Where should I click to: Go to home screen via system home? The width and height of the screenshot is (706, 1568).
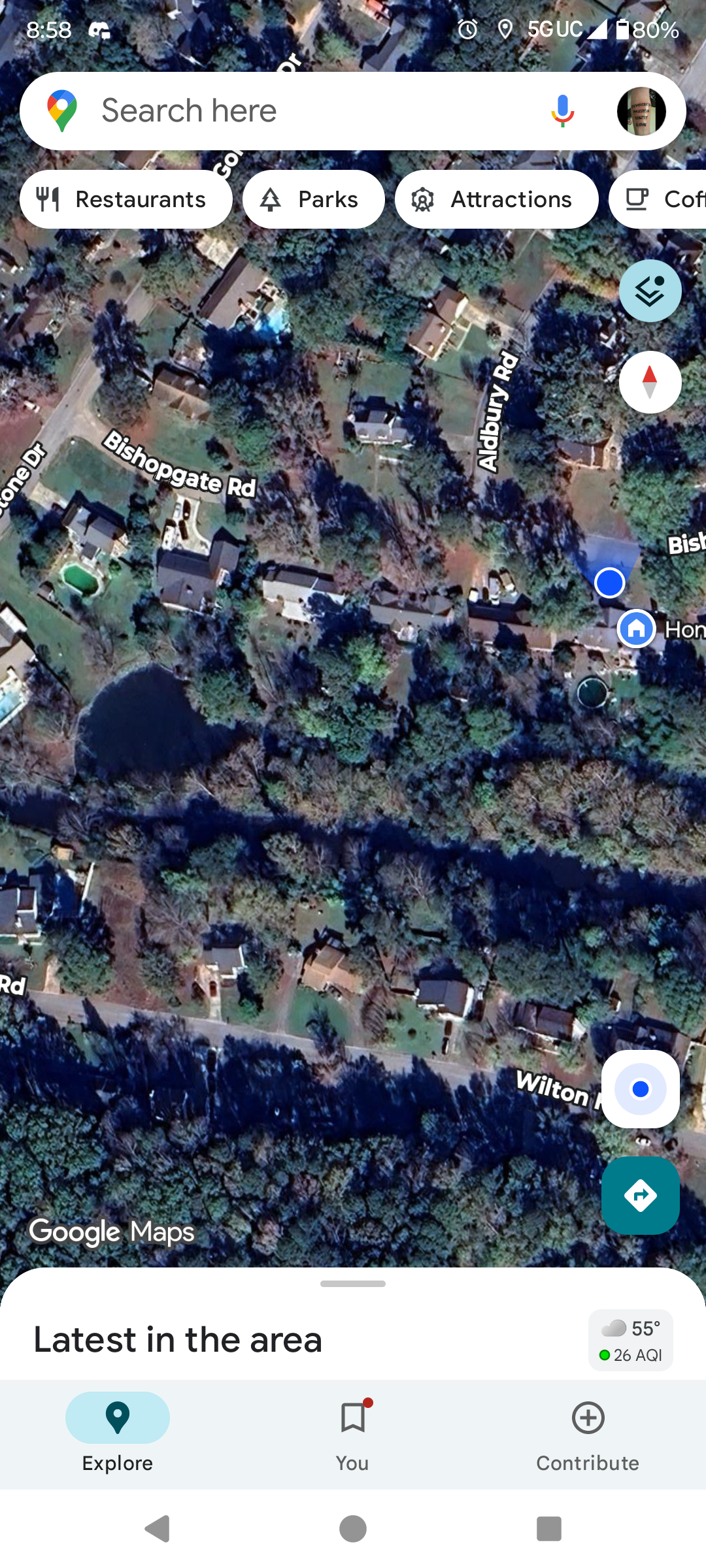point(353,1529)
